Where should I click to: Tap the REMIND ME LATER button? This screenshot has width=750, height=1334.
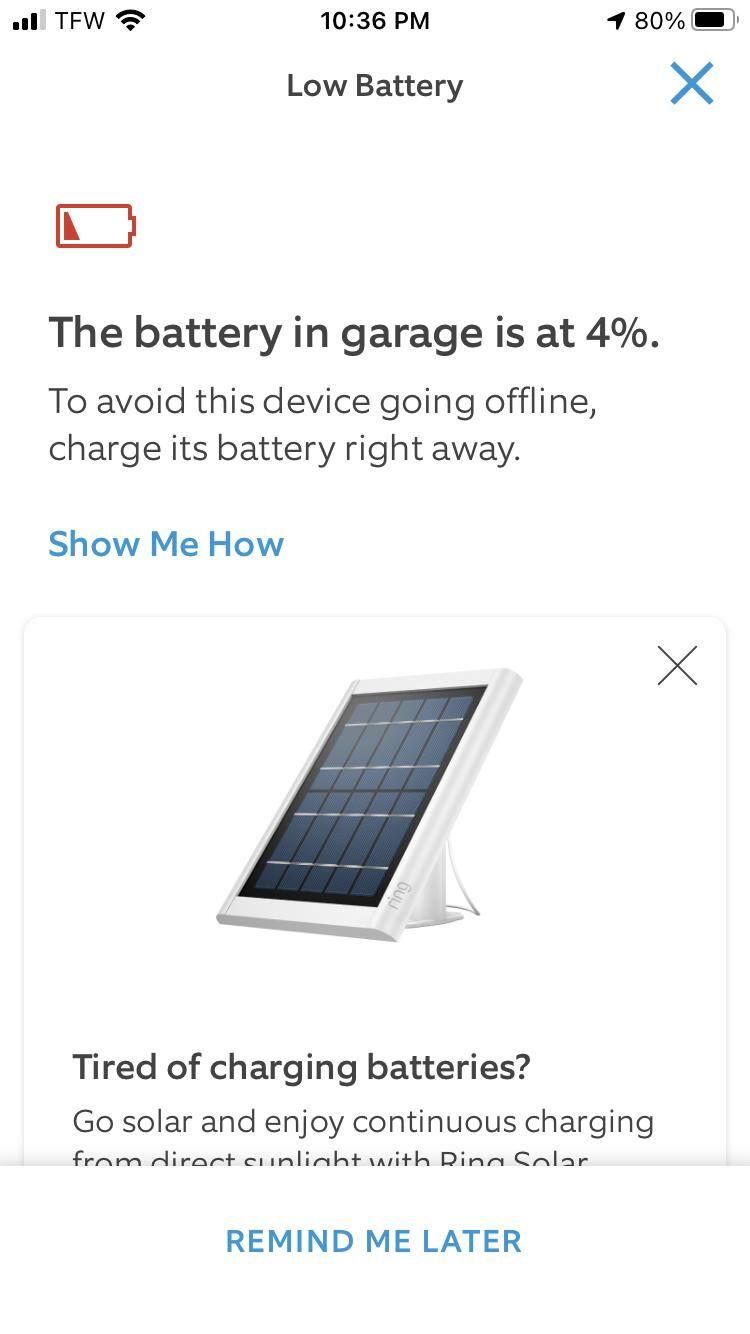374,1240
